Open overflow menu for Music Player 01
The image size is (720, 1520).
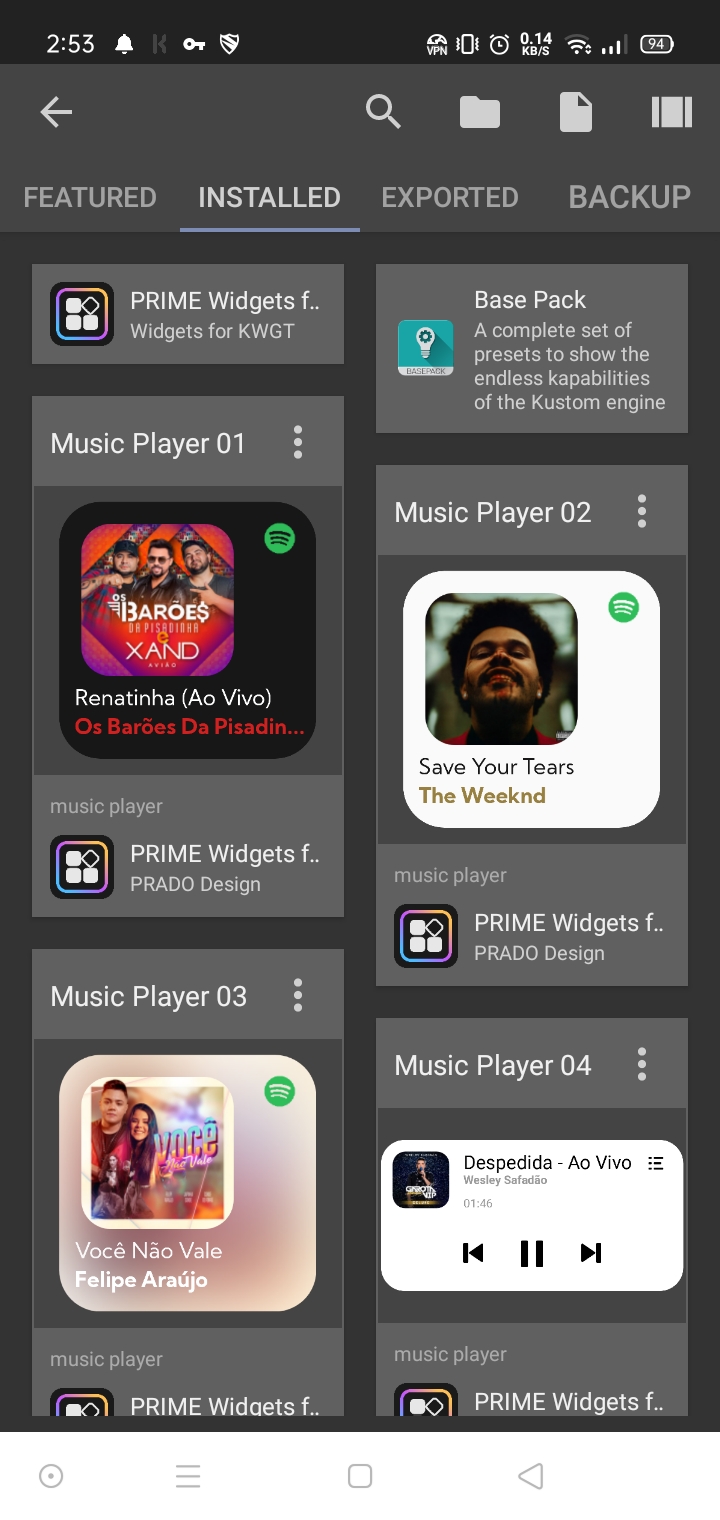pos(298,442)
